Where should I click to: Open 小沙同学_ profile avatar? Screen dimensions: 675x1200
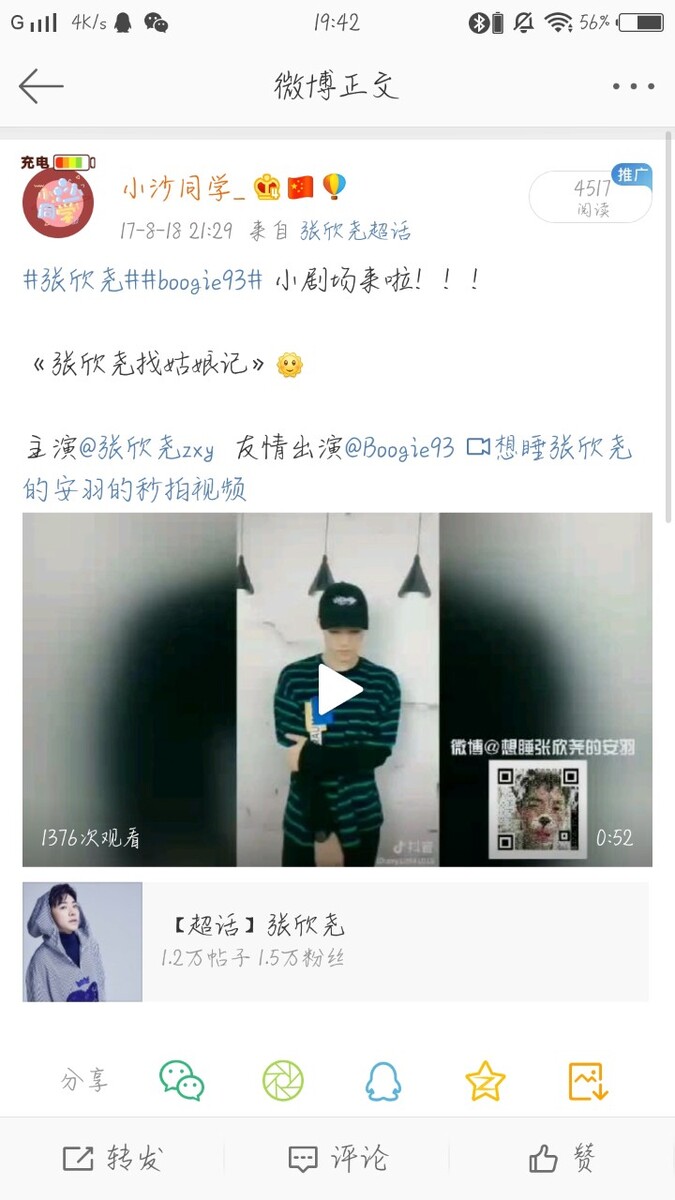pyautogui.click(x=58, y=202)
